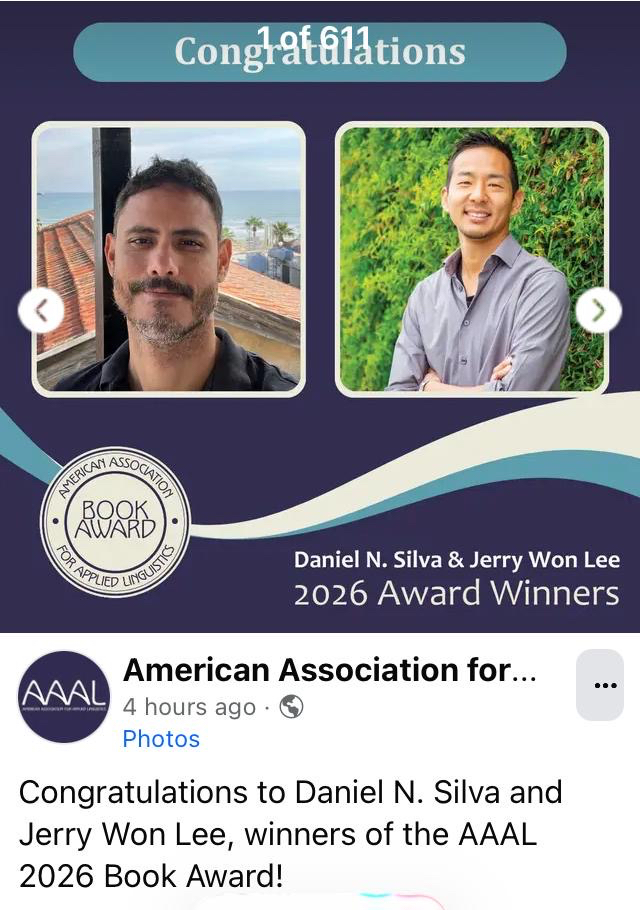Open the Photos album link
640x910 pixels.
[x=161, y=739]
